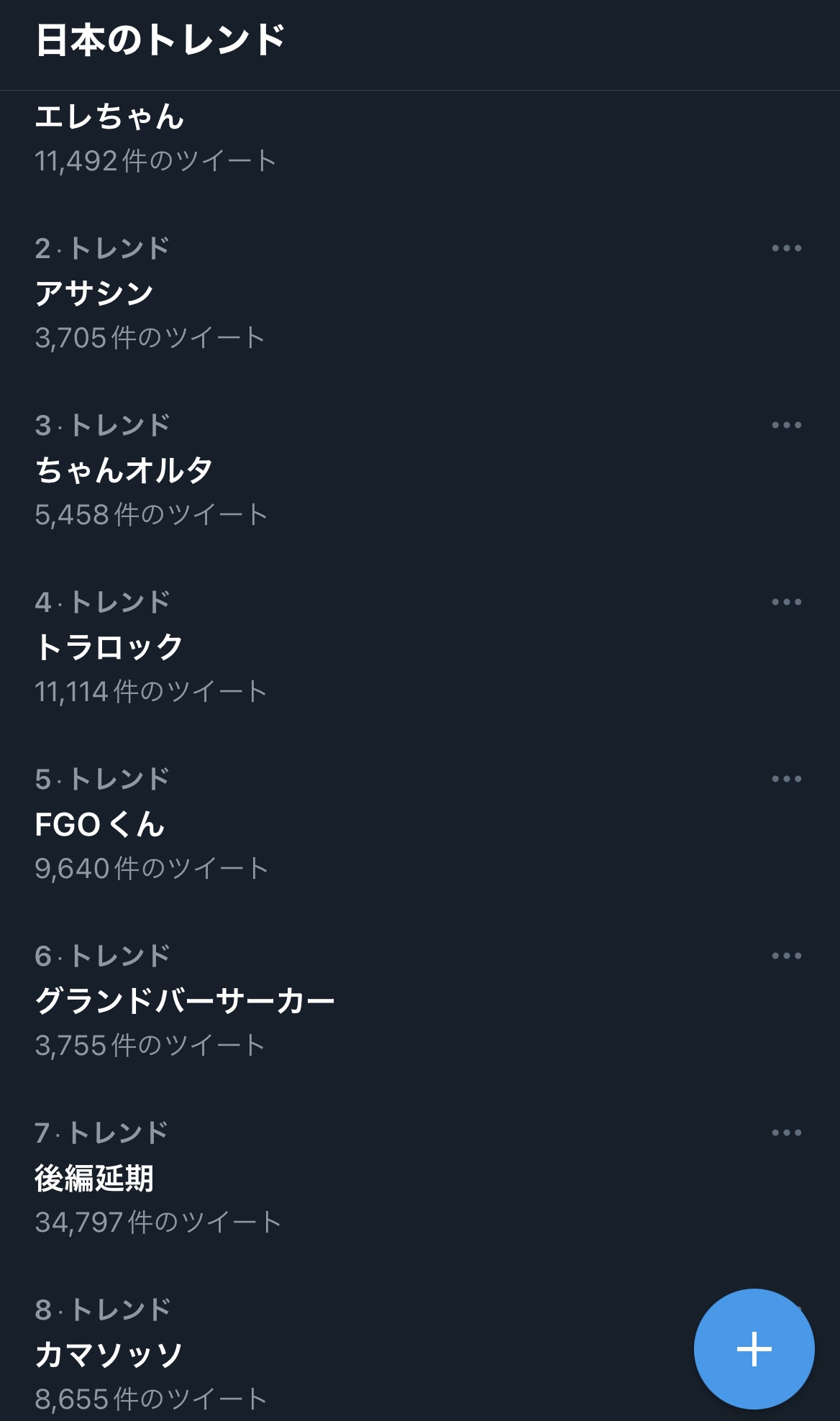840x1421 pixels.
Task: Tap the three dots beside 後編延期
Action: click(x=786, y=1133)
